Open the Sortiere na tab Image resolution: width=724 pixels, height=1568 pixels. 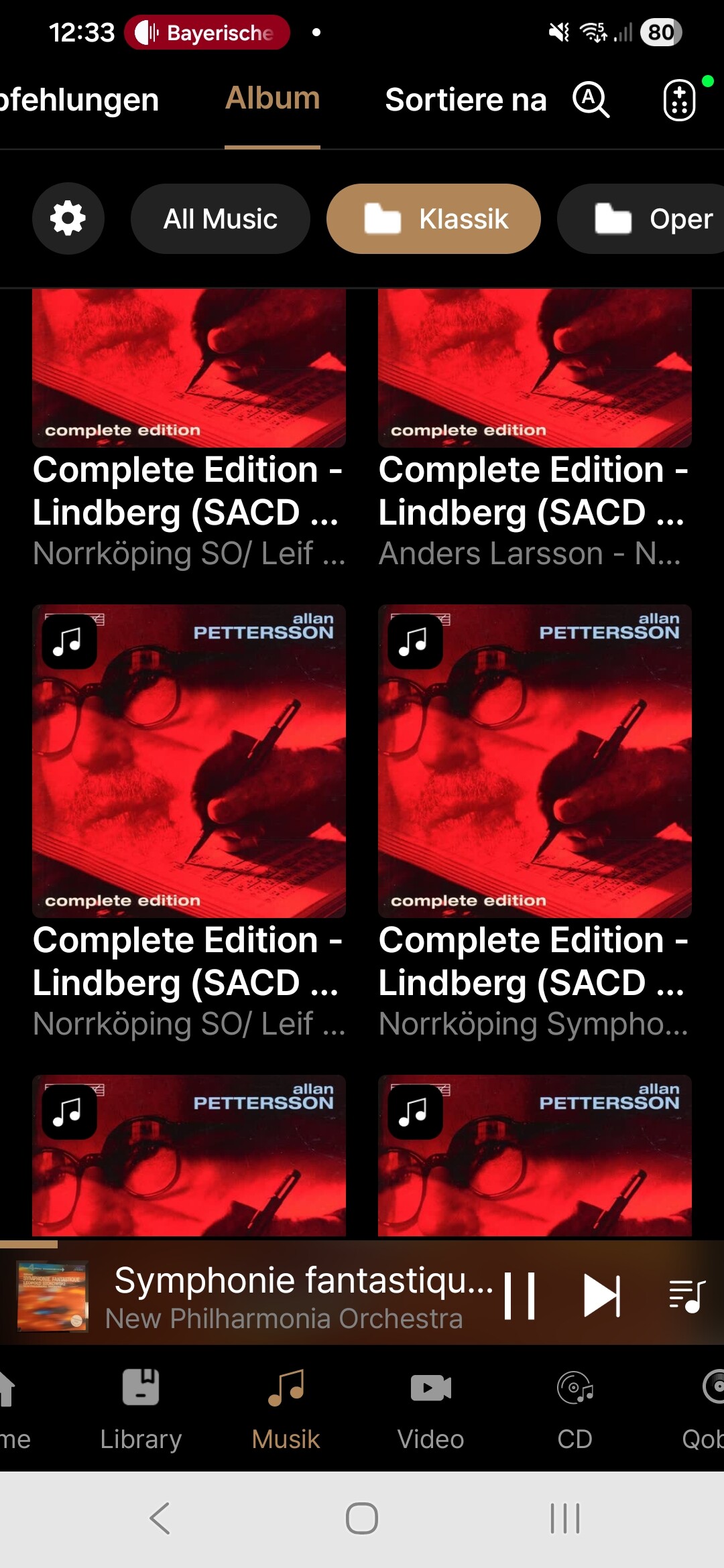pos(465,100)
